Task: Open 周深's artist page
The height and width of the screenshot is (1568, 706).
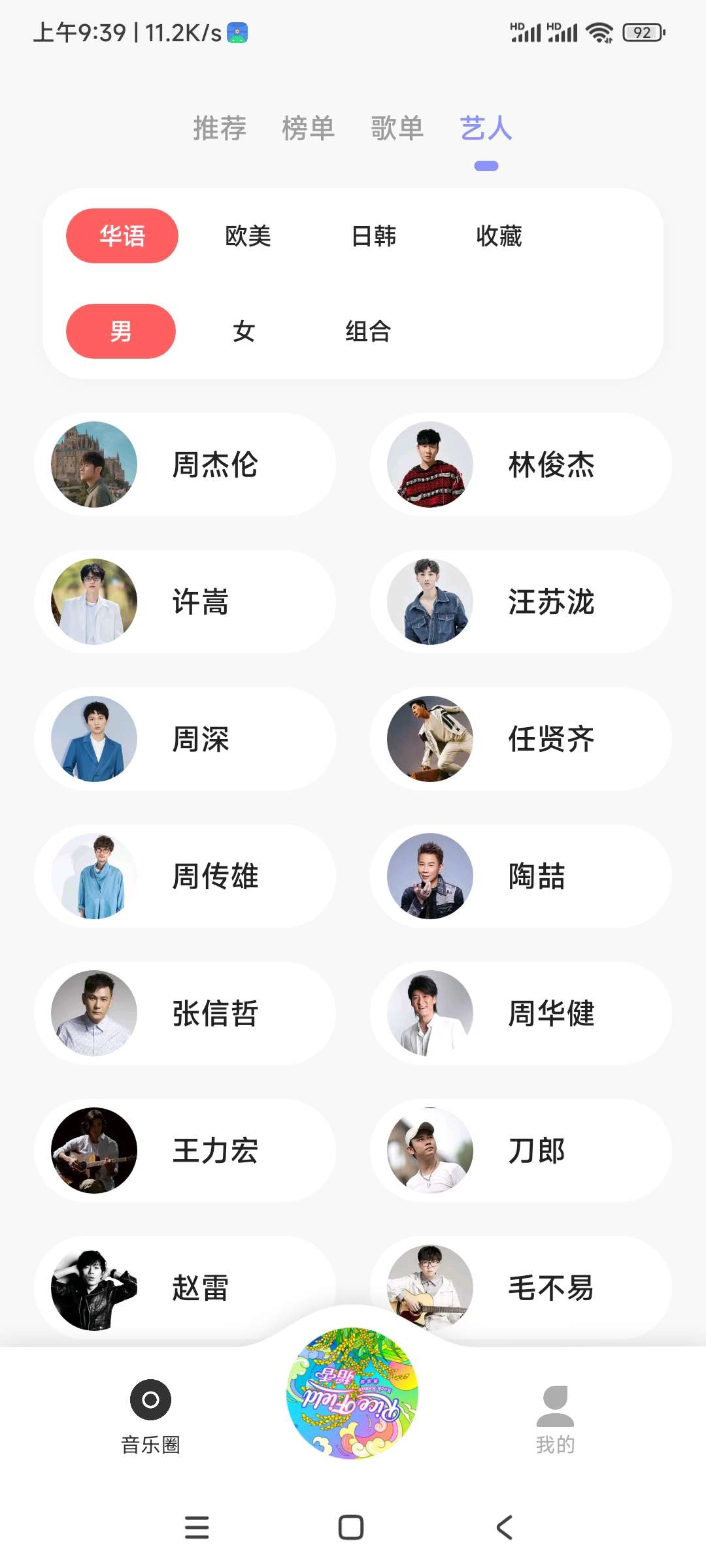Action: coord(185,739)
